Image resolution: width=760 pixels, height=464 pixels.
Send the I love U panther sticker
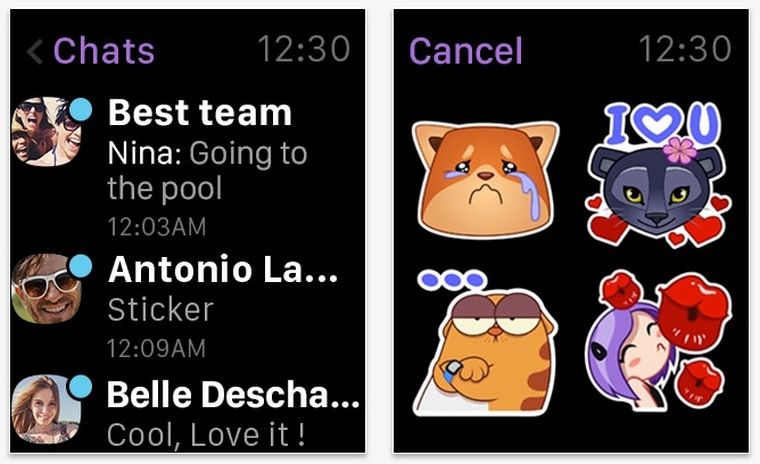(658, 175)
